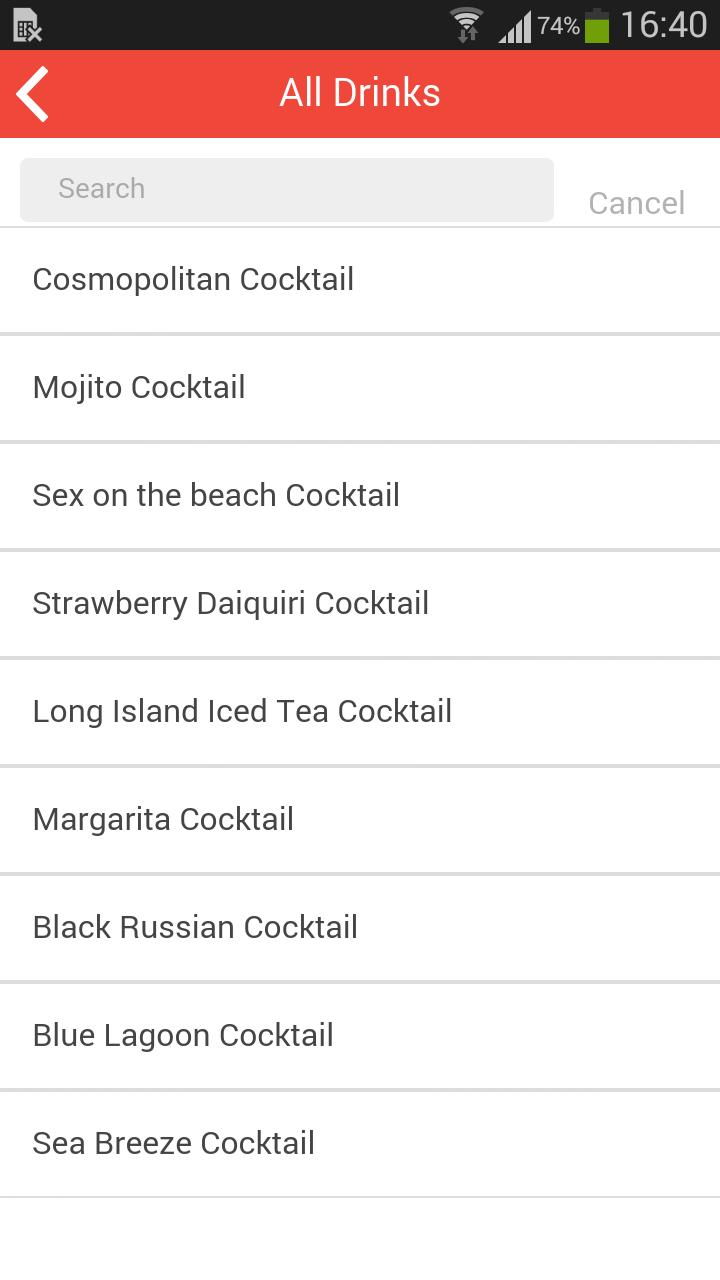Image resolution: width=720 pixels, height=1280 pixels.
Task: Tap inside the Search field
Action: click(287, 189)
